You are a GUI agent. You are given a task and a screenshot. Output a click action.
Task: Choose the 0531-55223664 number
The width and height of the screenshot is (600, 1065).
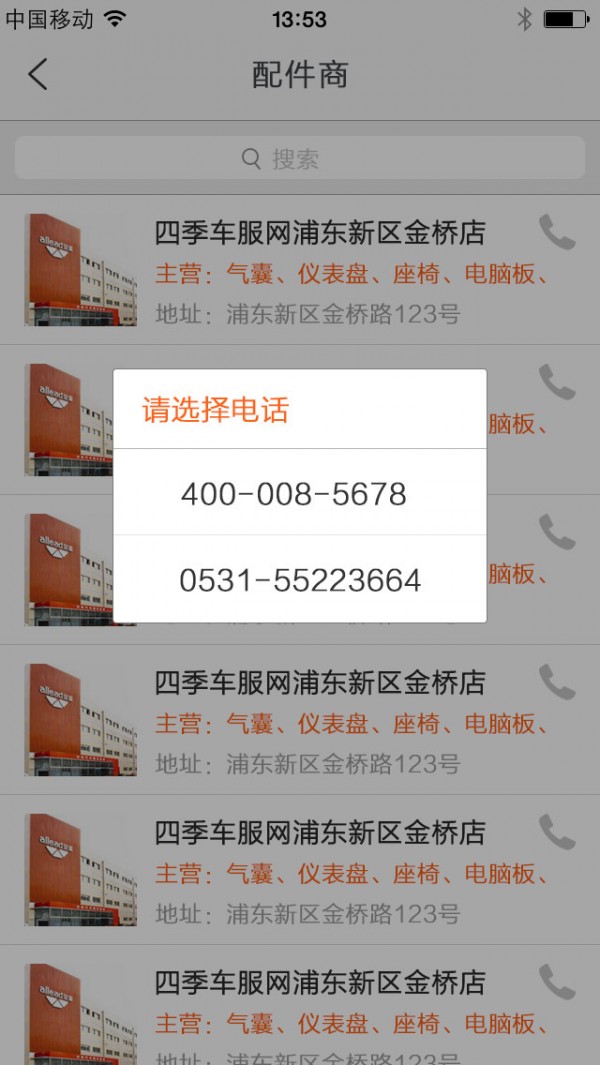tap(299, 580)
